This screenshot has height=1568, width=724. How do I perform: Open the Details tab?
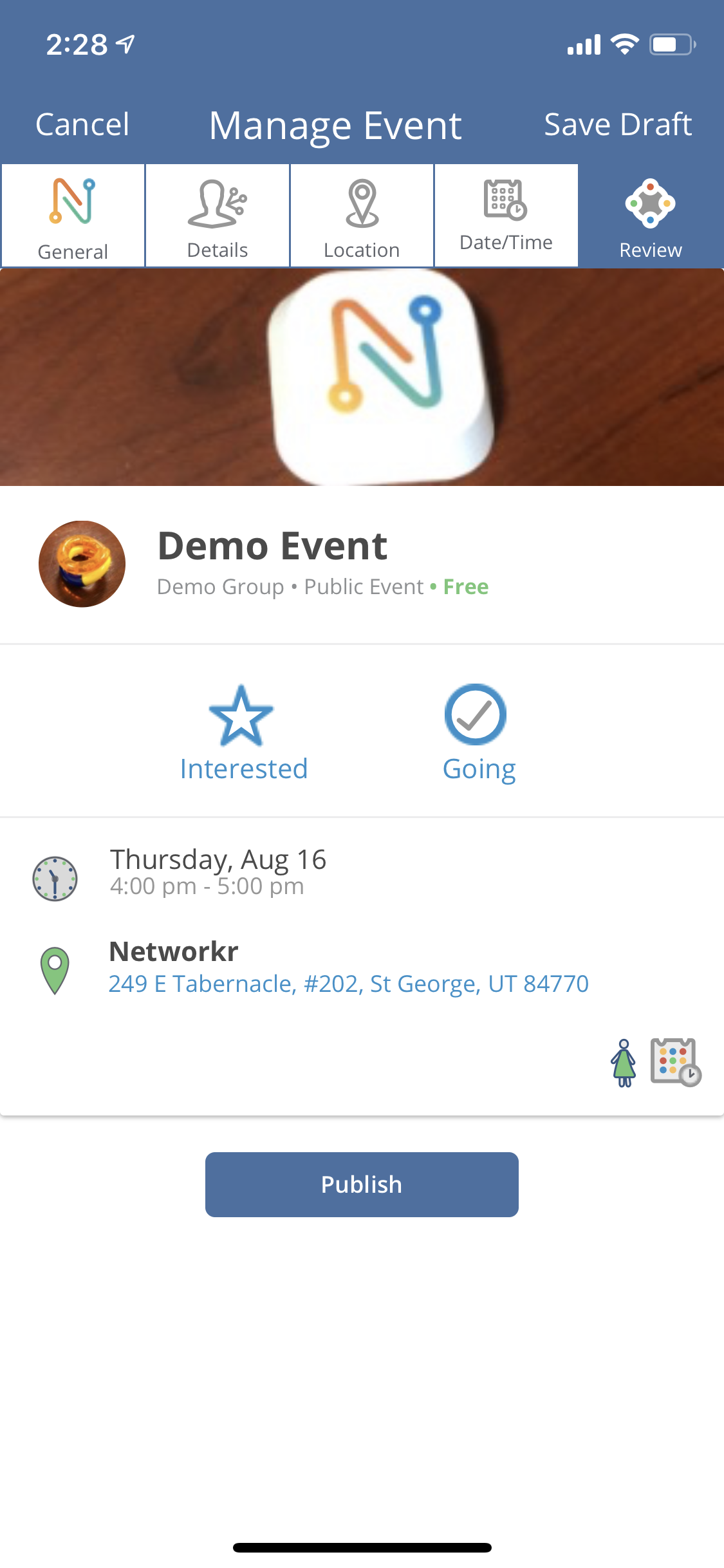coord(218,216)
